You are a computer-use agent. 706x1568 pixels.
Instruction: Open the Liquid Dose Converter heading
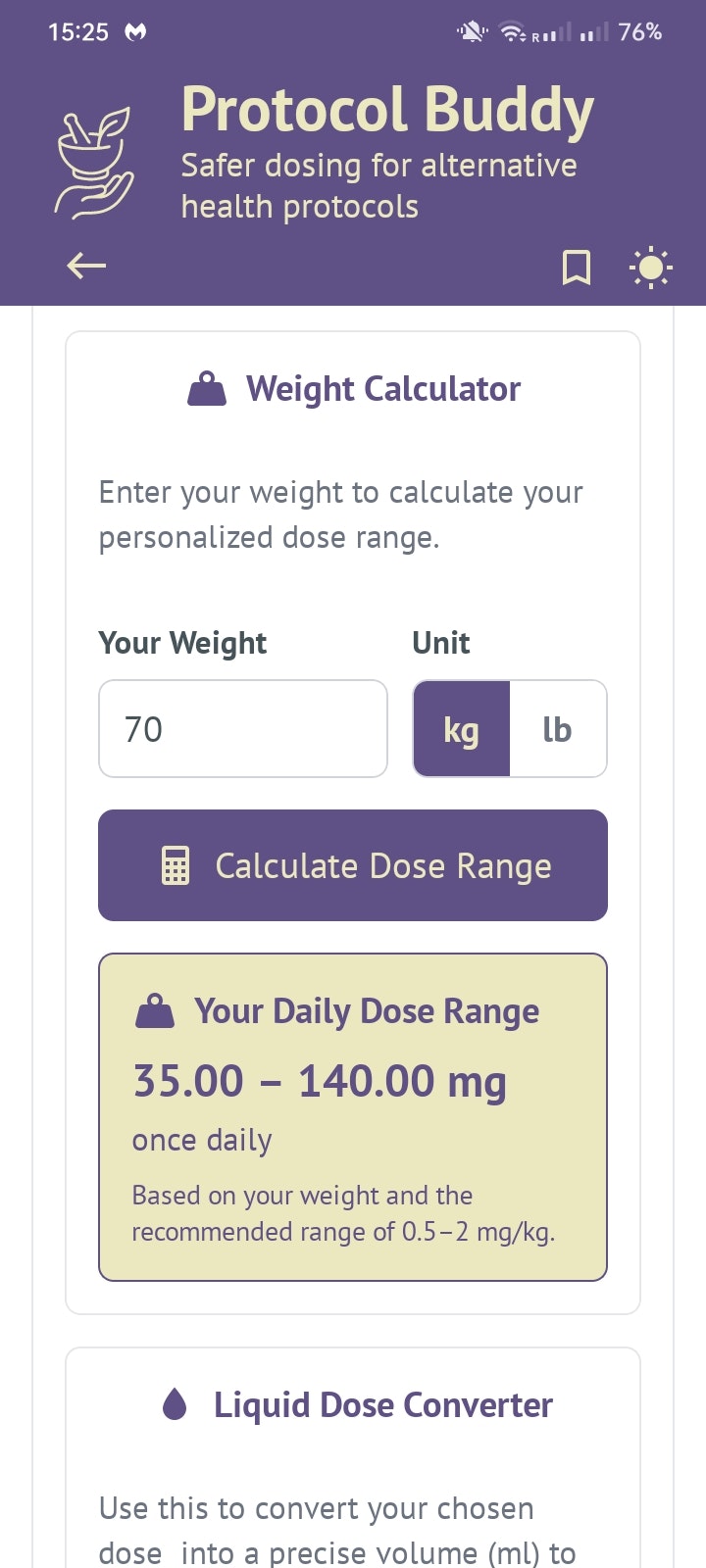click(380, 1403)
